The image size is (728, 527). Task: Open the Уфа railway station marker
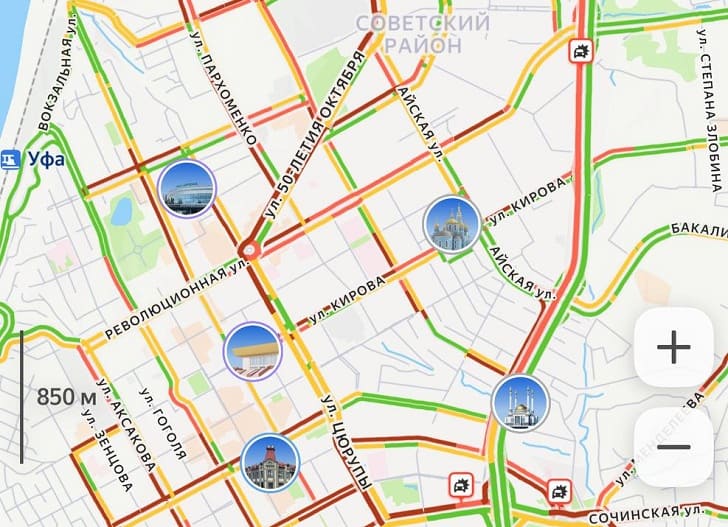pyautogui.click(x=11, y=159)
